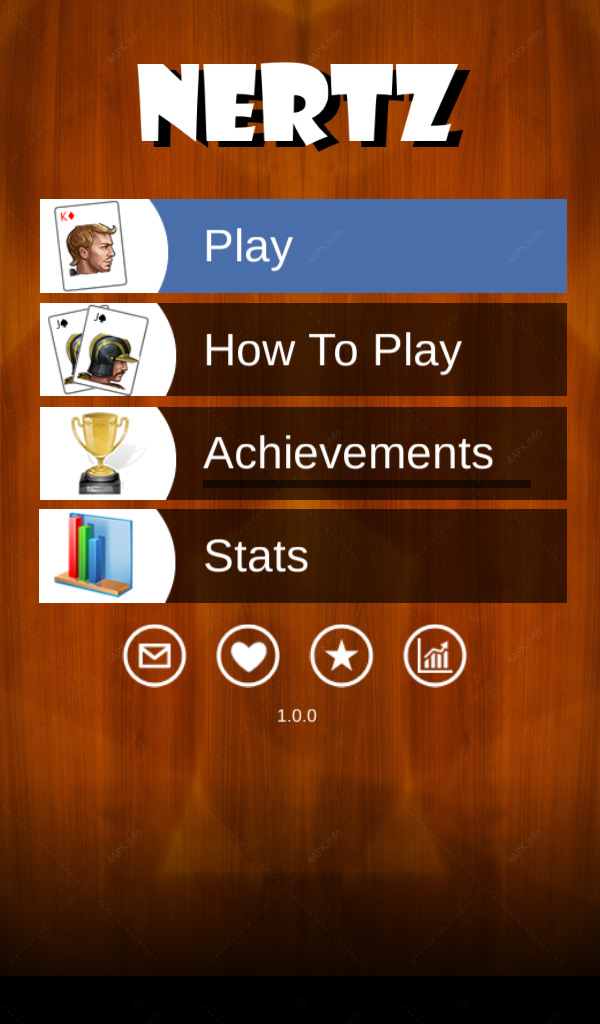Start a game with the Play button

coord(303,246)
